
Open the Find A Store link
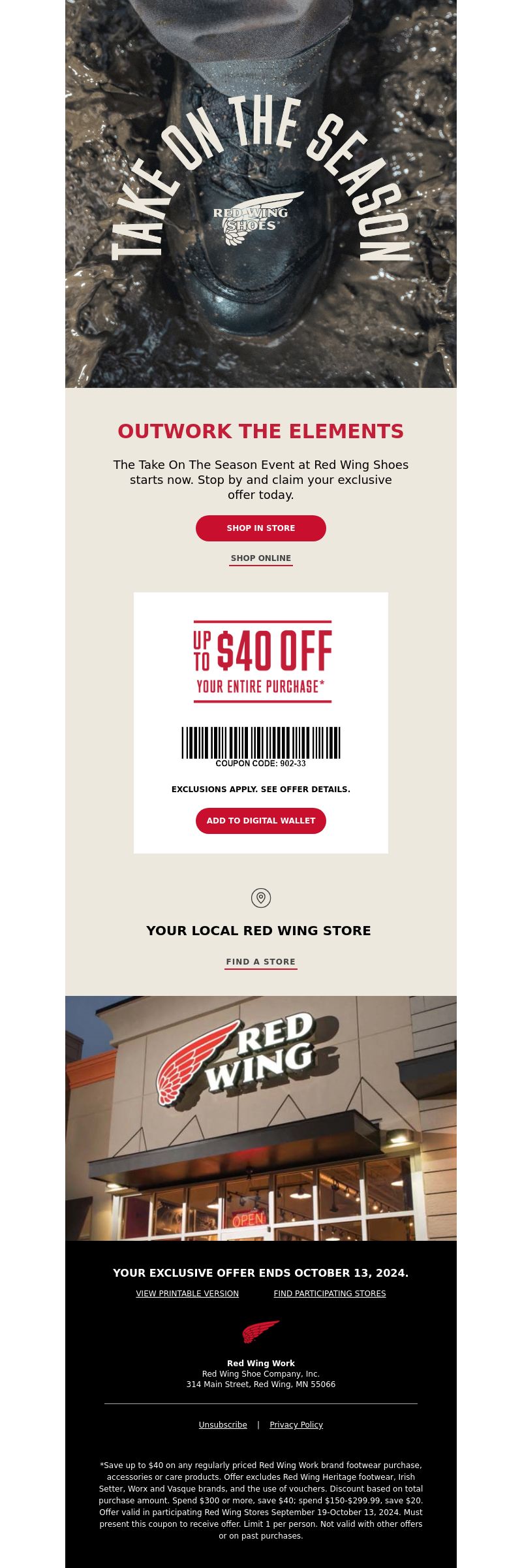[260, 962]
